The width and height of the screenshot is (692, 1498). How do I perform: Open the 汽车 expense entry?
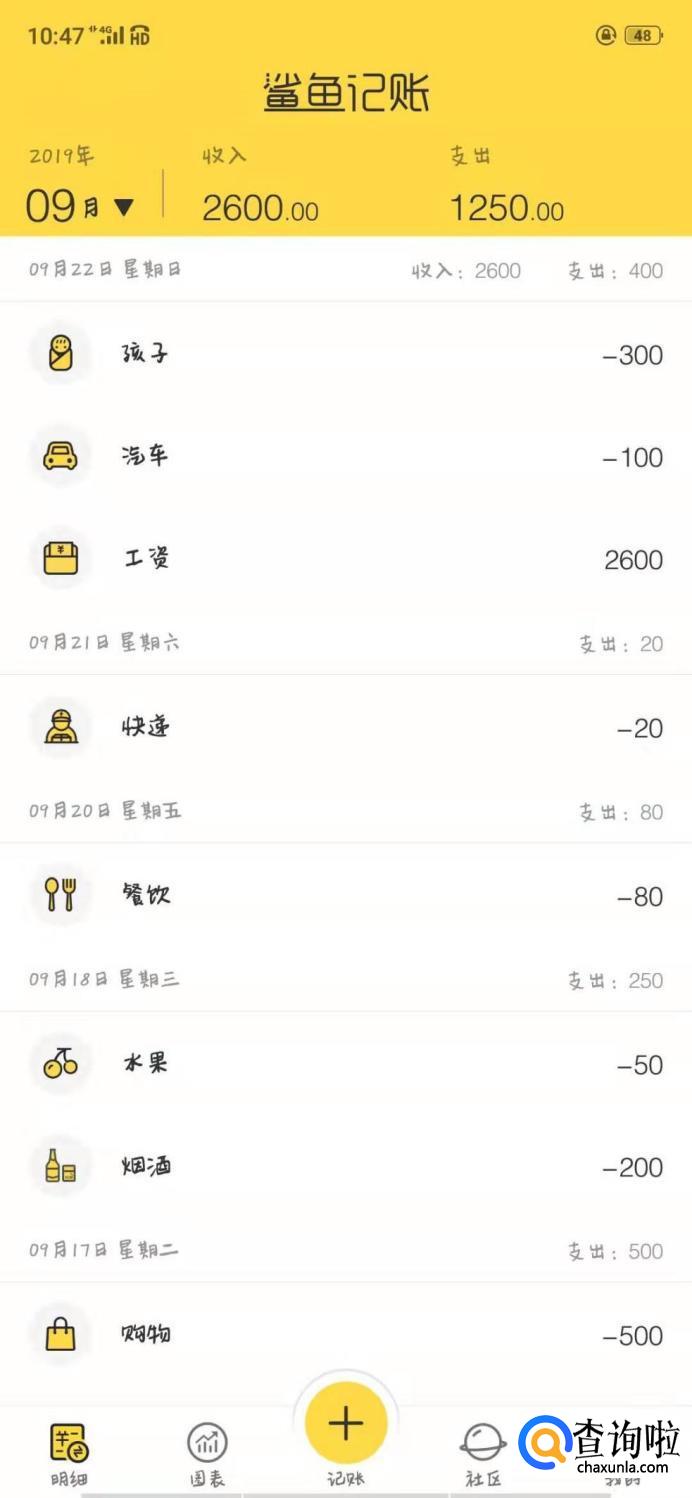tap(346, 457)
